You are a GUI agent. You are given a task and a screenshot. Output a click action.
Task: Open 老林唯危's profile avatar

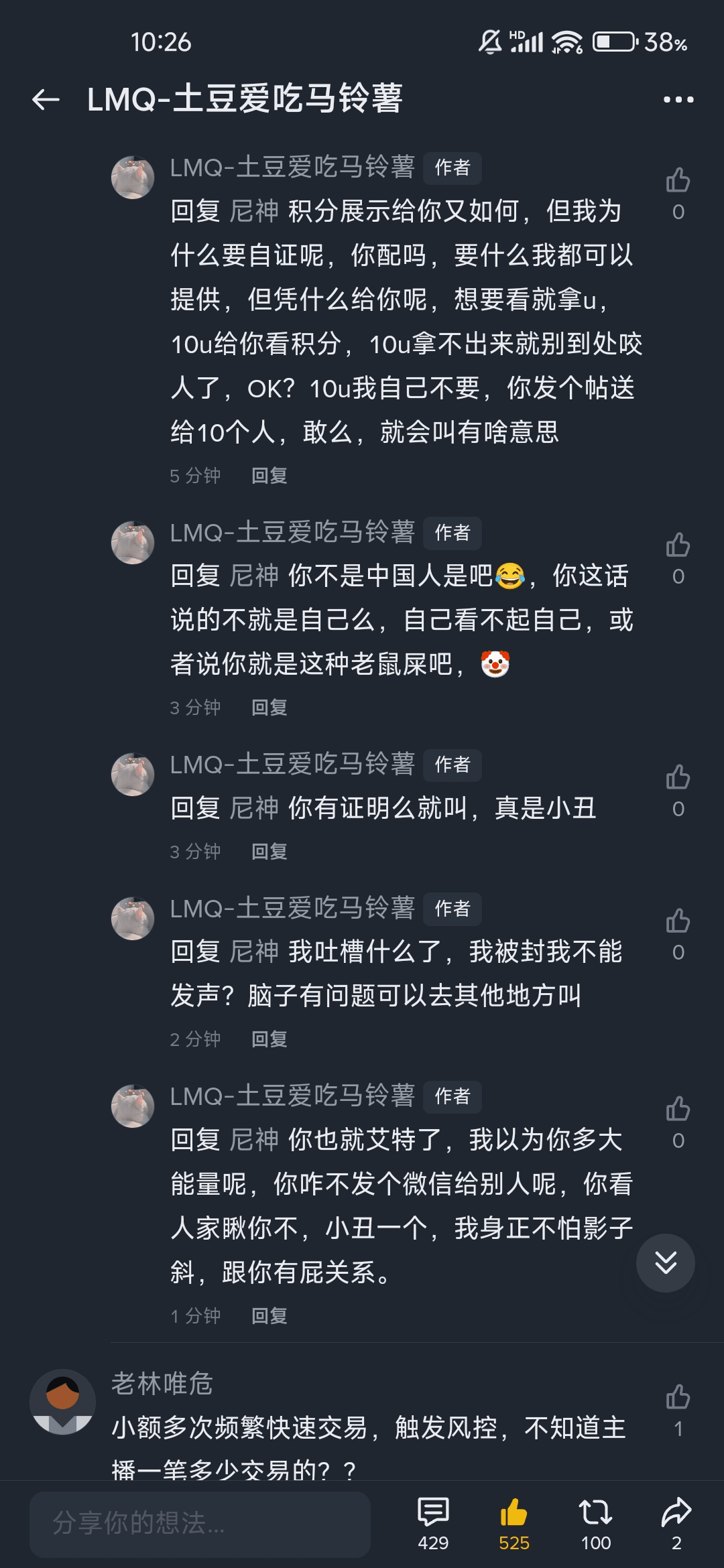63,1401
